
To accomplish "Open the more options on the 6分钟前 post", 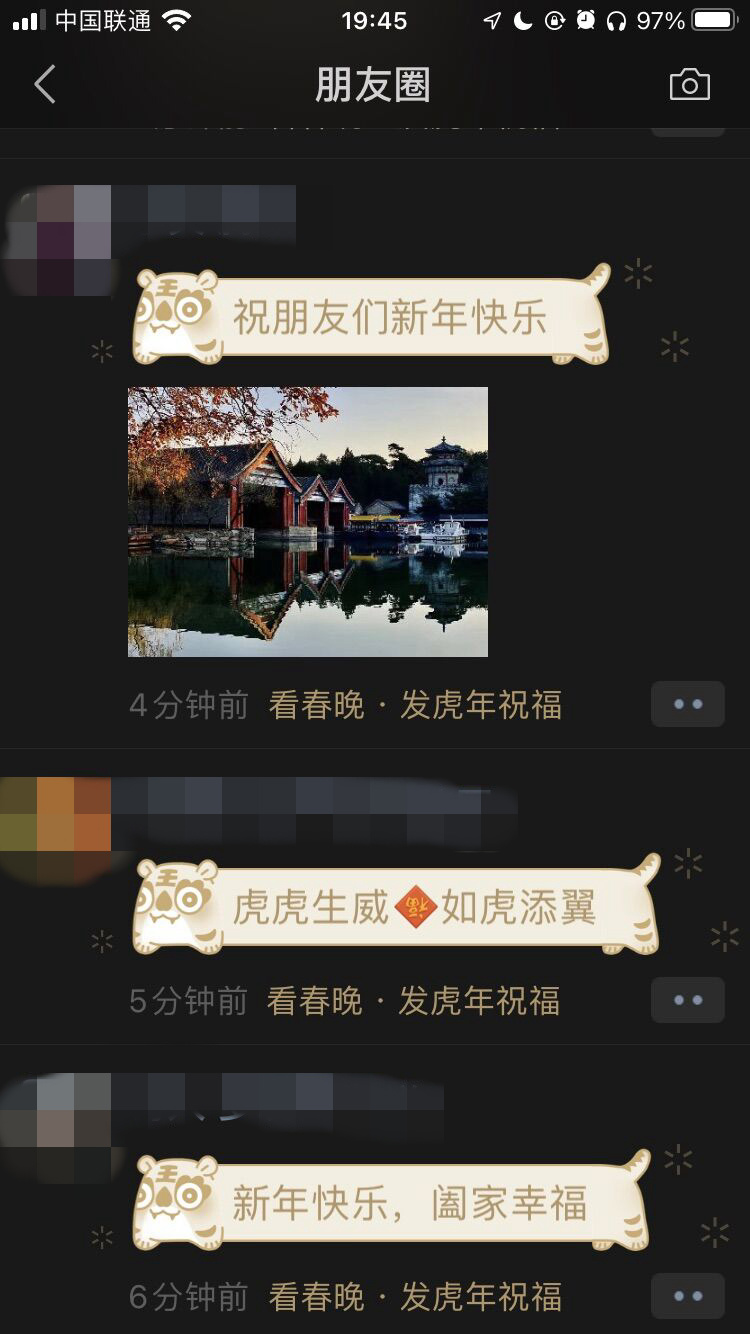I will tap(687, 1296).
